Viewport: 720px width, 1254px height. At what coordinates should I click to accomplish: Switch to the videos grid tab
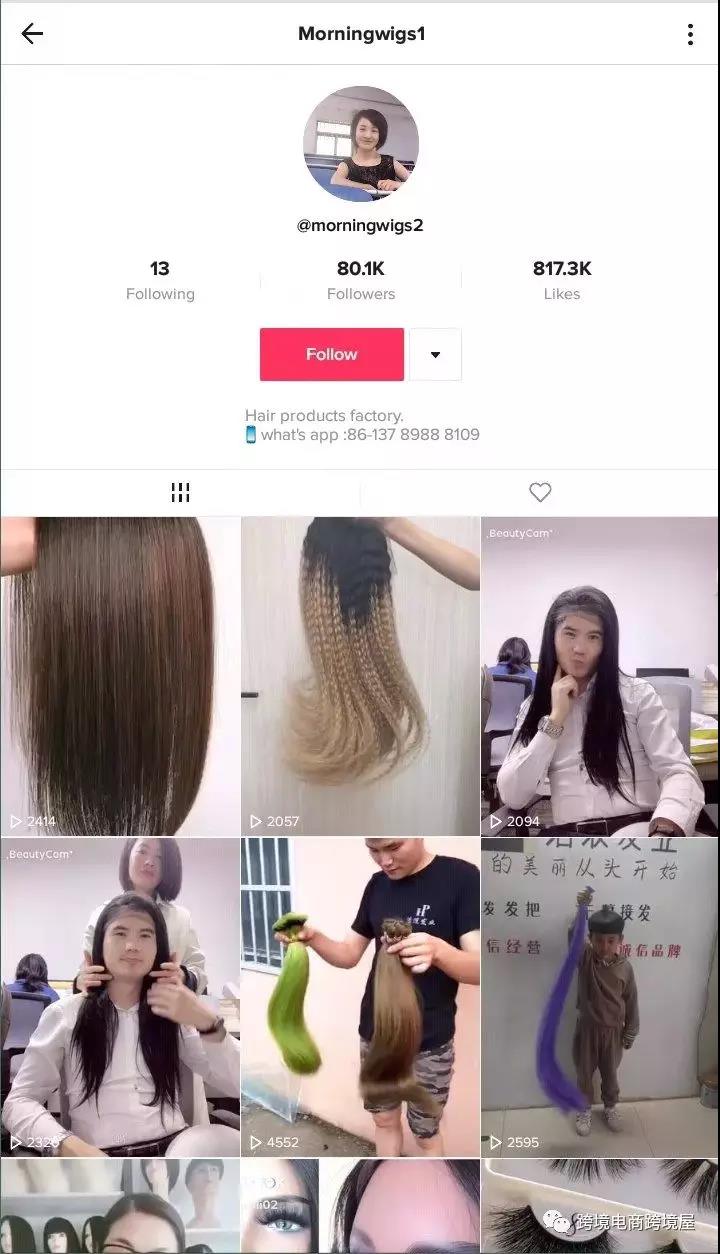tap(180, 492)
